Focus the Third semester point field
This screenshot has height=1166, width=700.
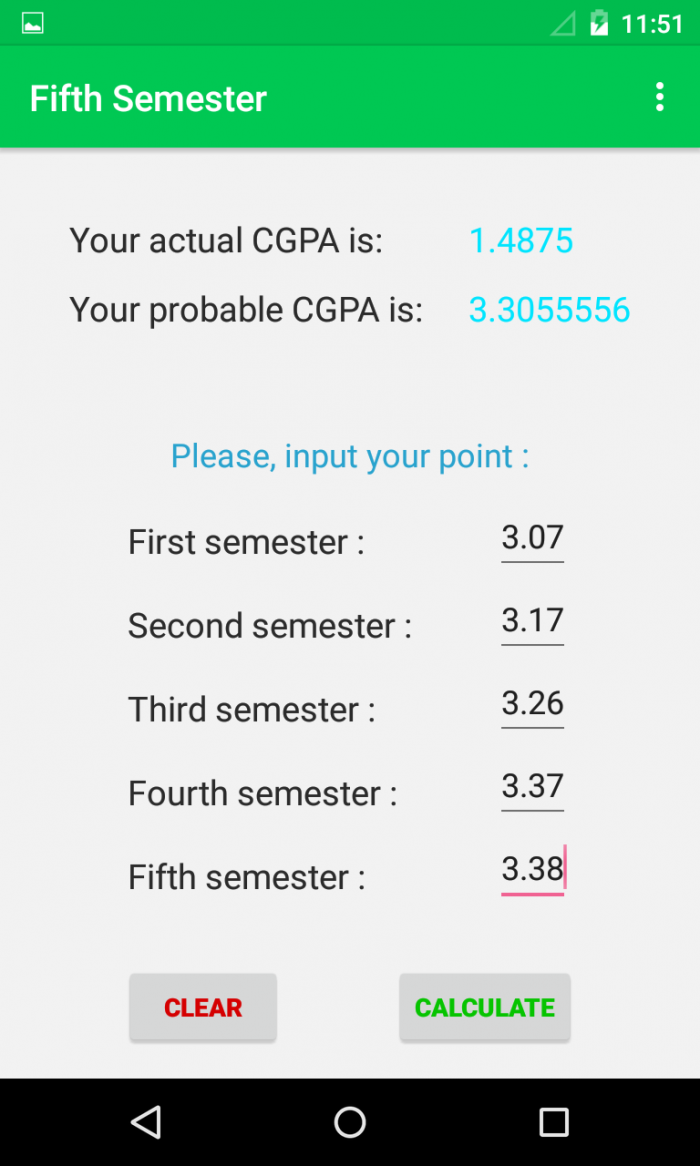532,704
